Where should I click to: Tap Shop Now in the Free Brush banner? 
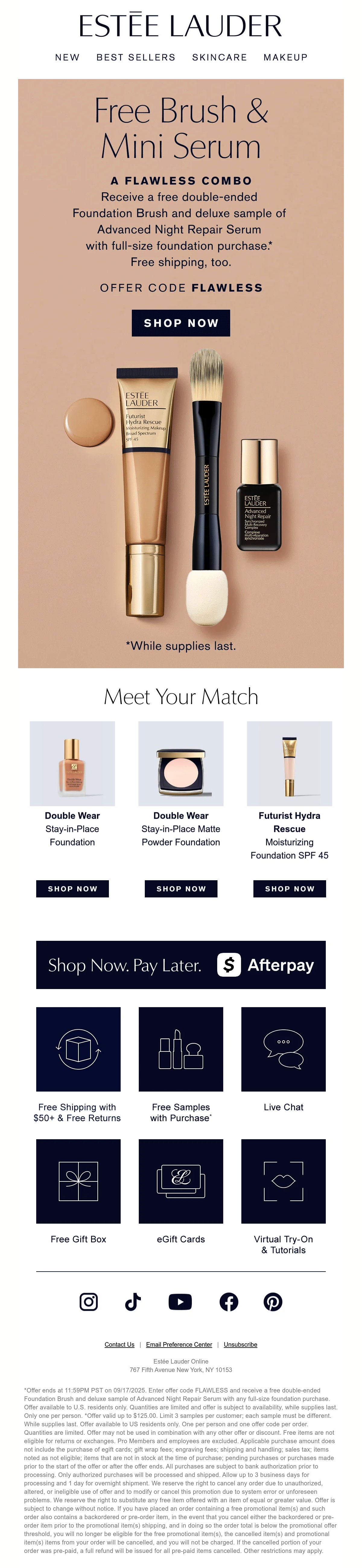(181, 323)
